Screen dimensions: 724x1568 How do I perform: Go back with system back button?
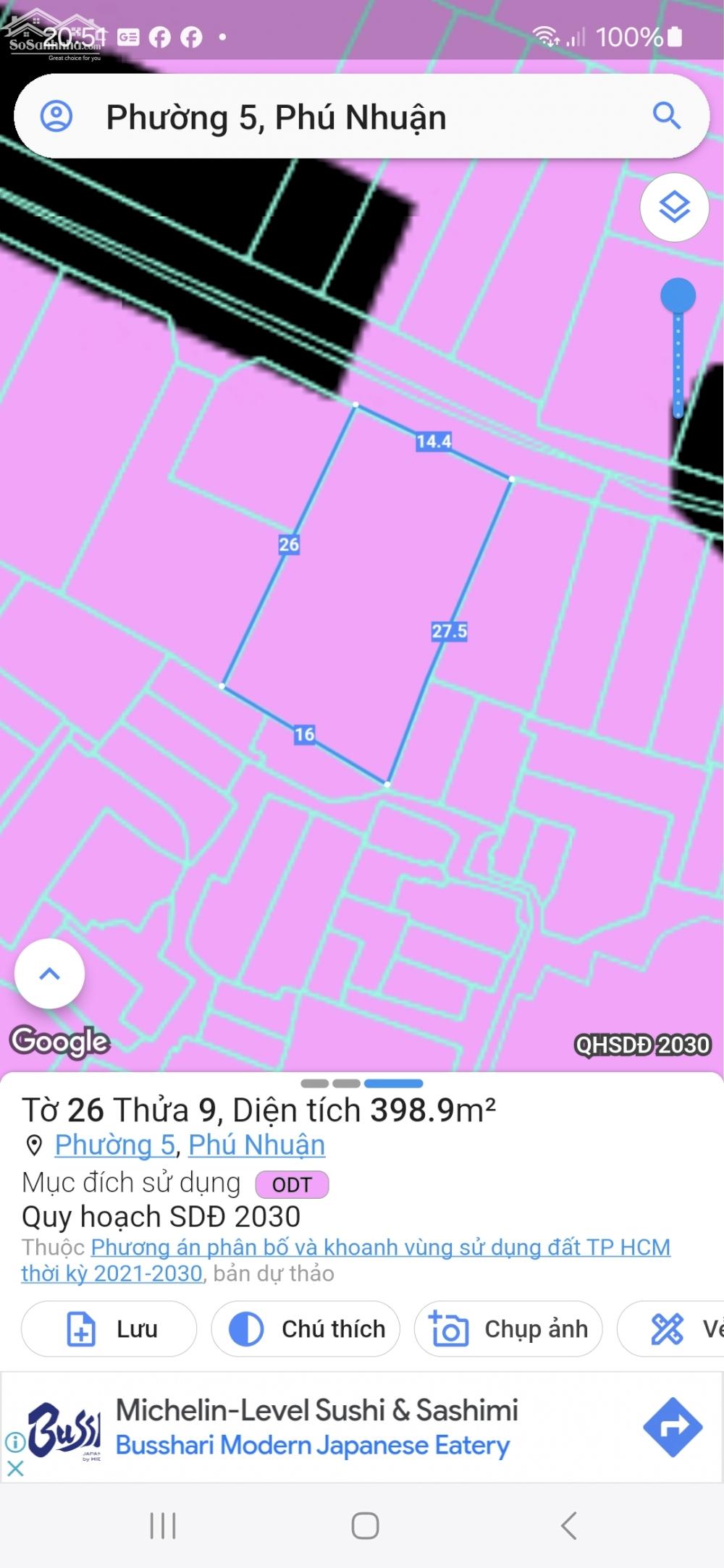click(x=569, y=1526)
